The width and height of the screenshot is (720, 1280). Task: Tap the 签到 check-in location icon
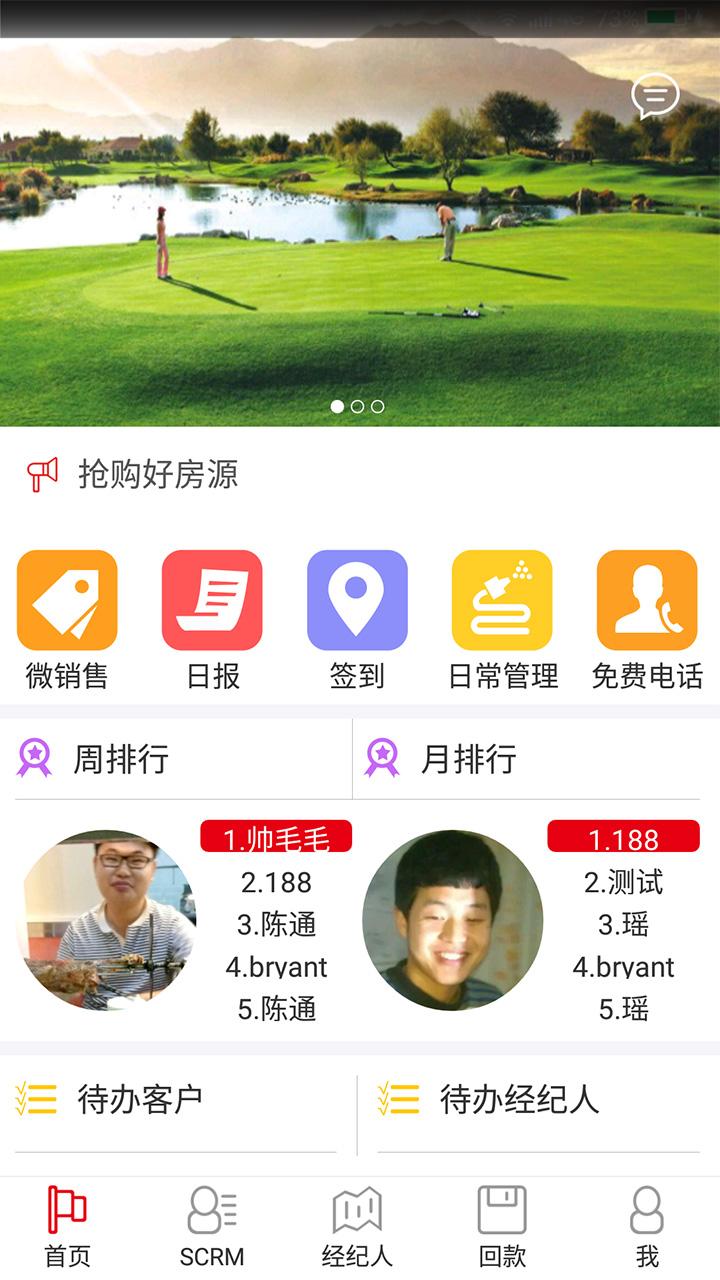(x=356, y=600)
